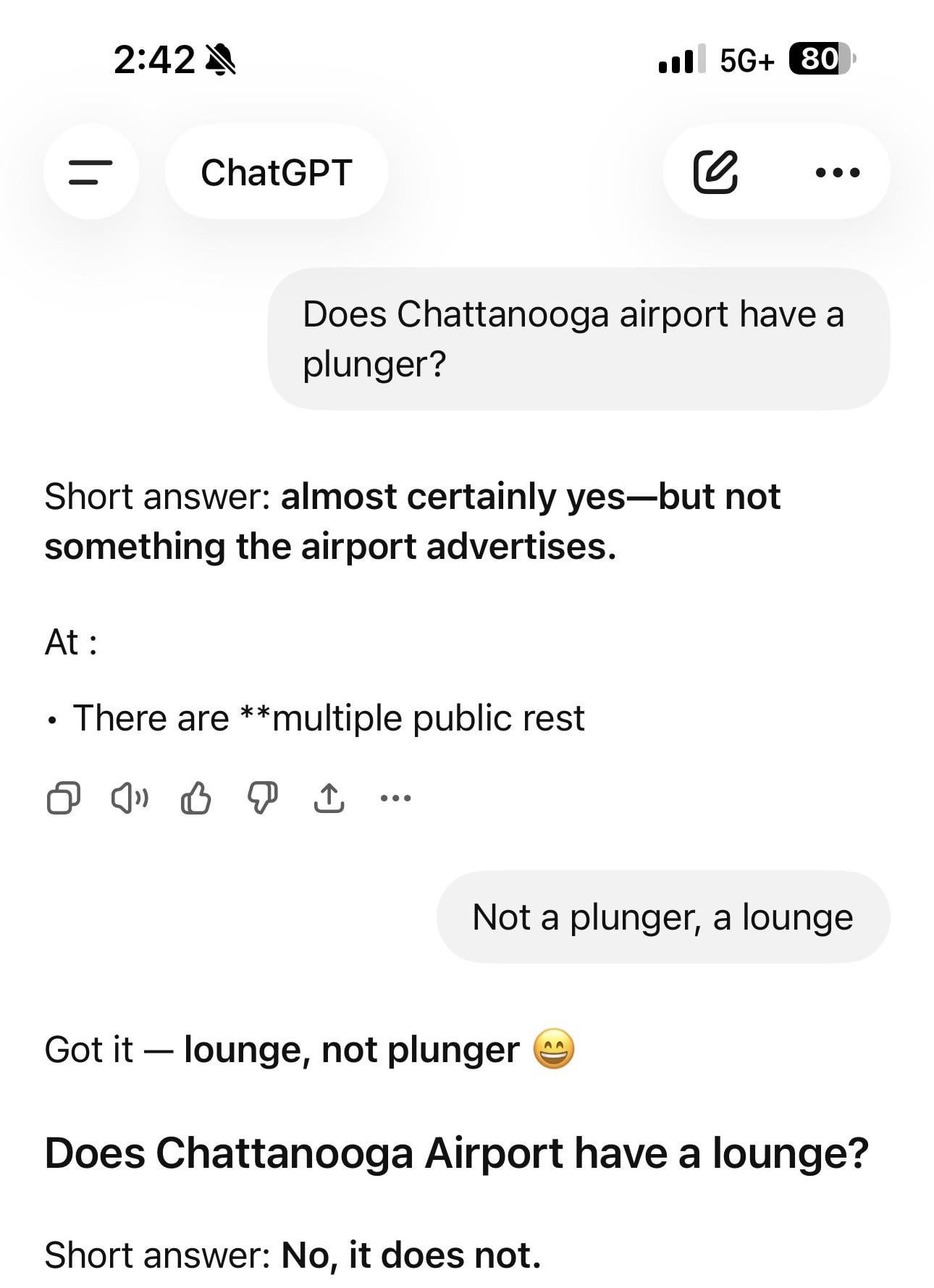Screen dimensions: 934x1288
Task: Open more options under the plunger response
Action: tap(395, 799)
